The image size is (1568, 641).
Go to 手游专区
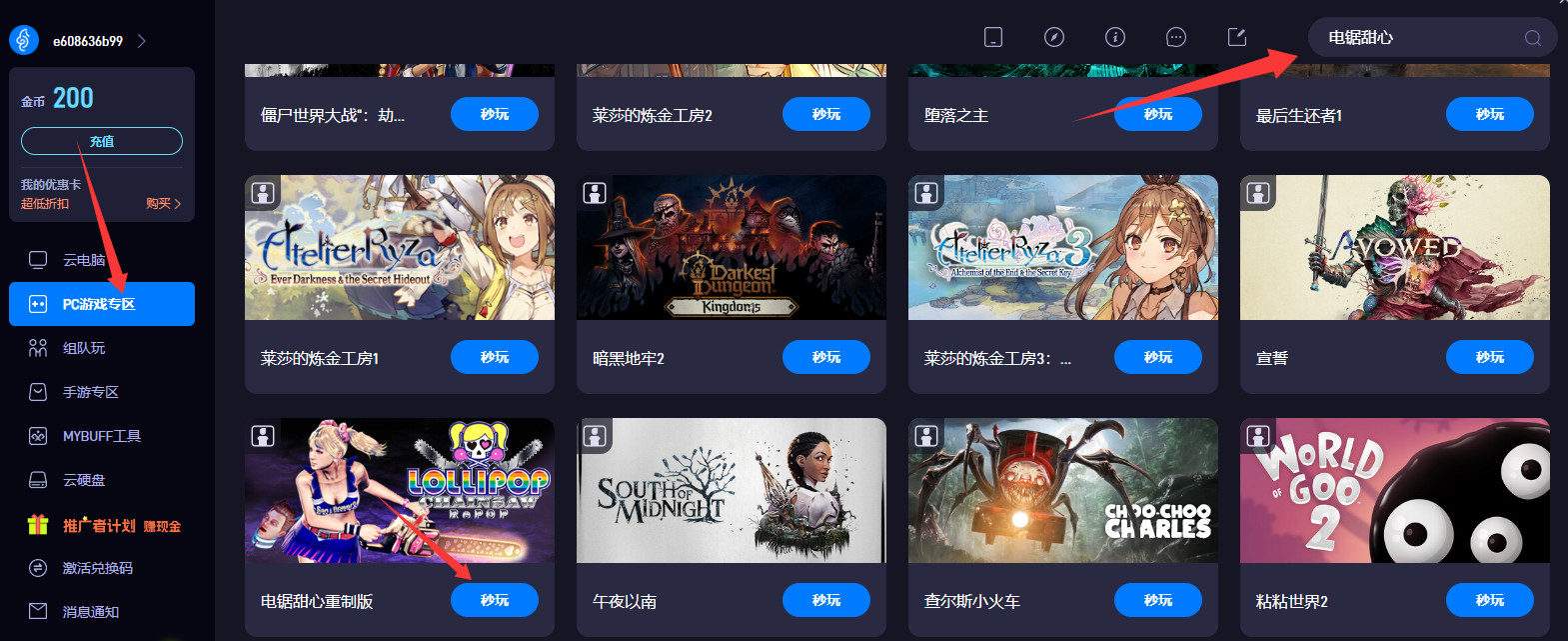point(90,392)
